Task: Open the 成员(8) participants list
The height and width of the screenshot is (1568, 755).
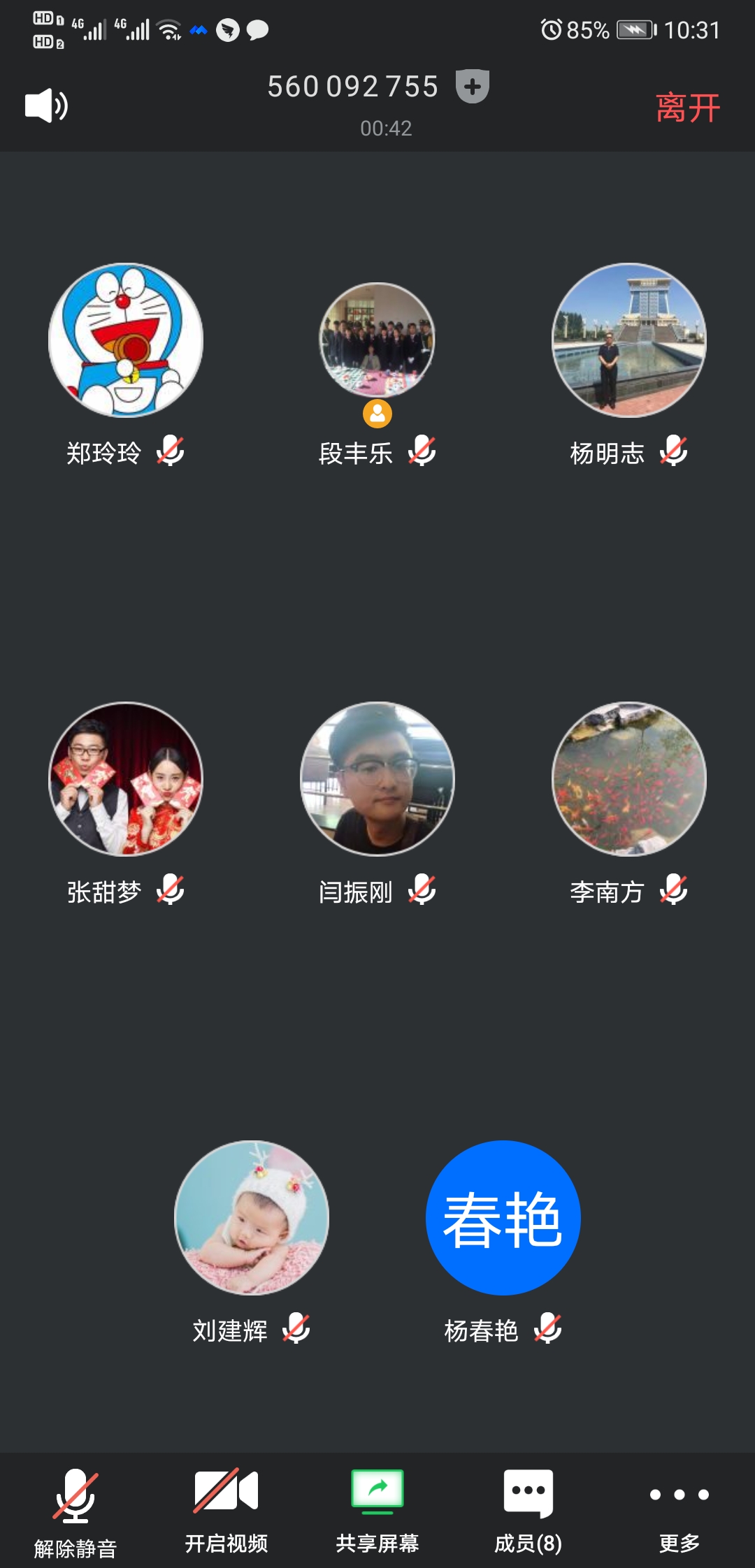Action: pyautogui.click(x=528, y=1508)
